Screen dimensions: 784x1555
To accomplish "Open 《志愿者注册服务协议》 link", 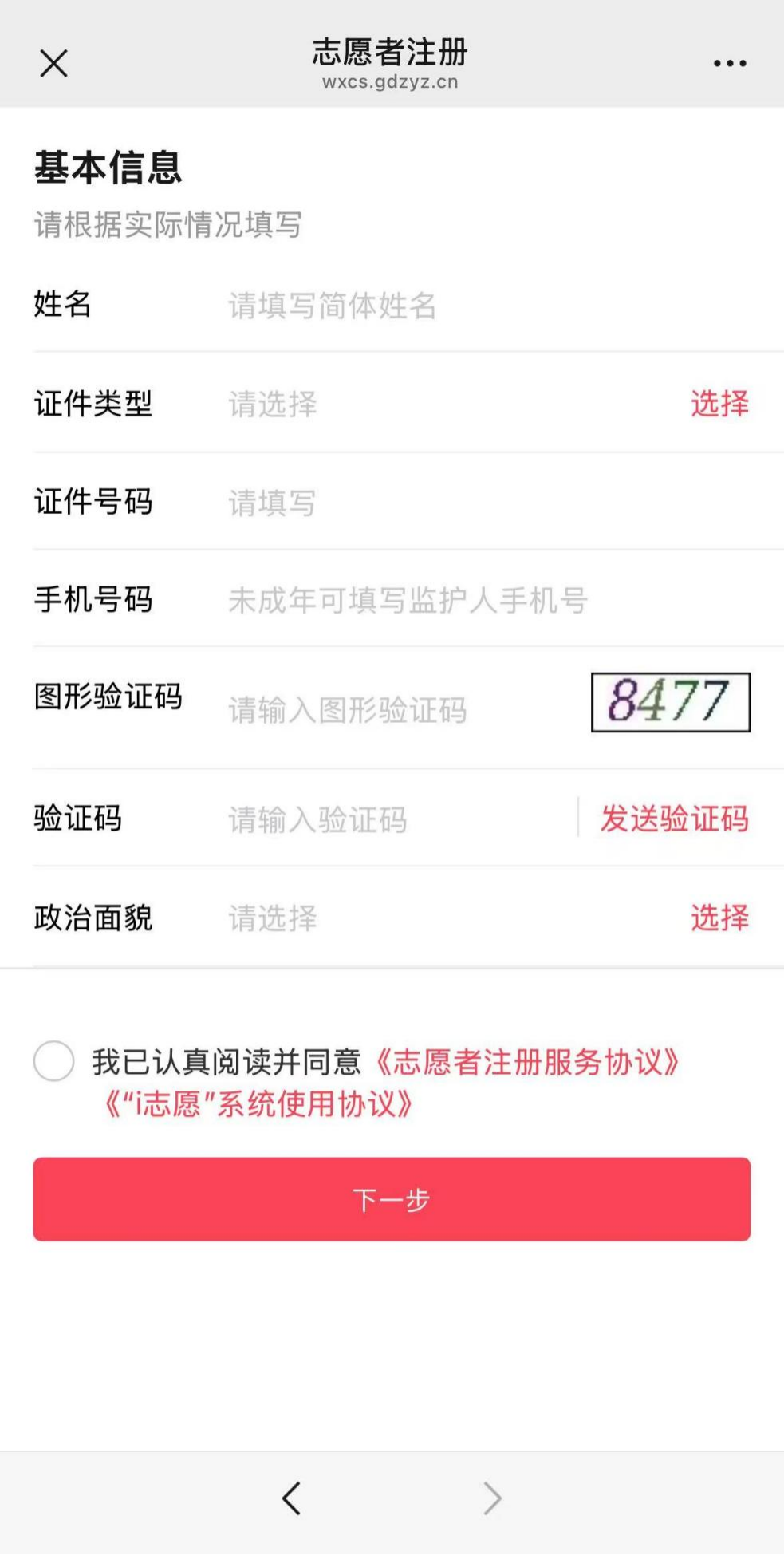I will click(x=526, y=1062).
